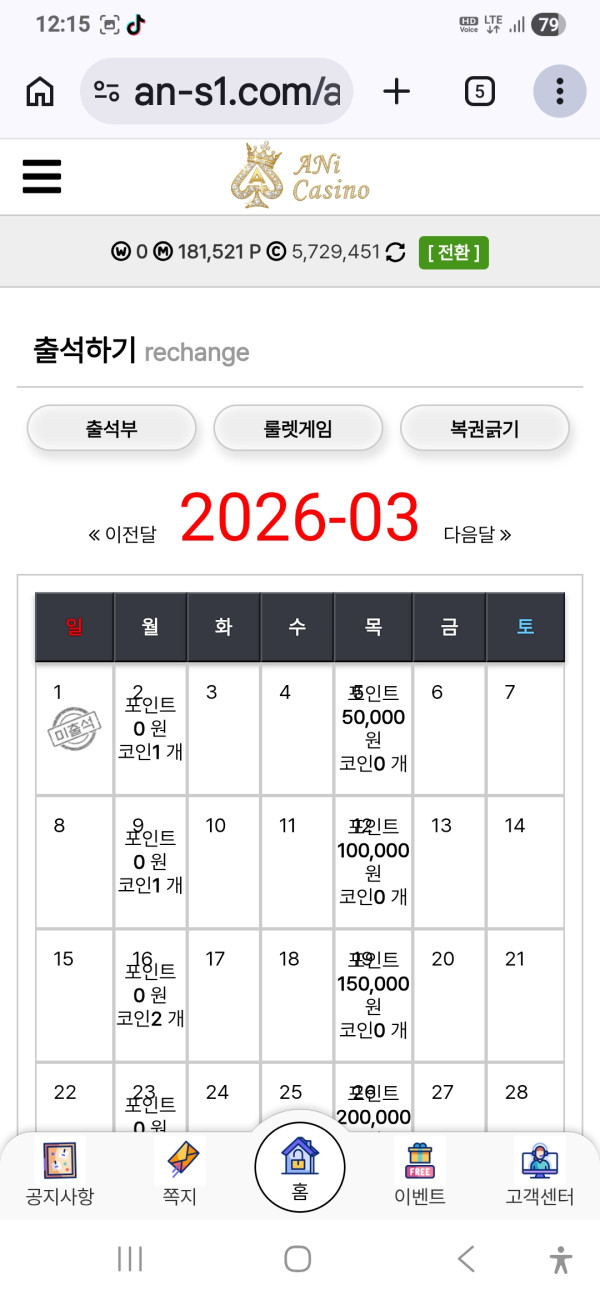The width and height of the screenshot is (600, 1300).
Task: Open the browser overflow menu
Action: pos(559,92)
